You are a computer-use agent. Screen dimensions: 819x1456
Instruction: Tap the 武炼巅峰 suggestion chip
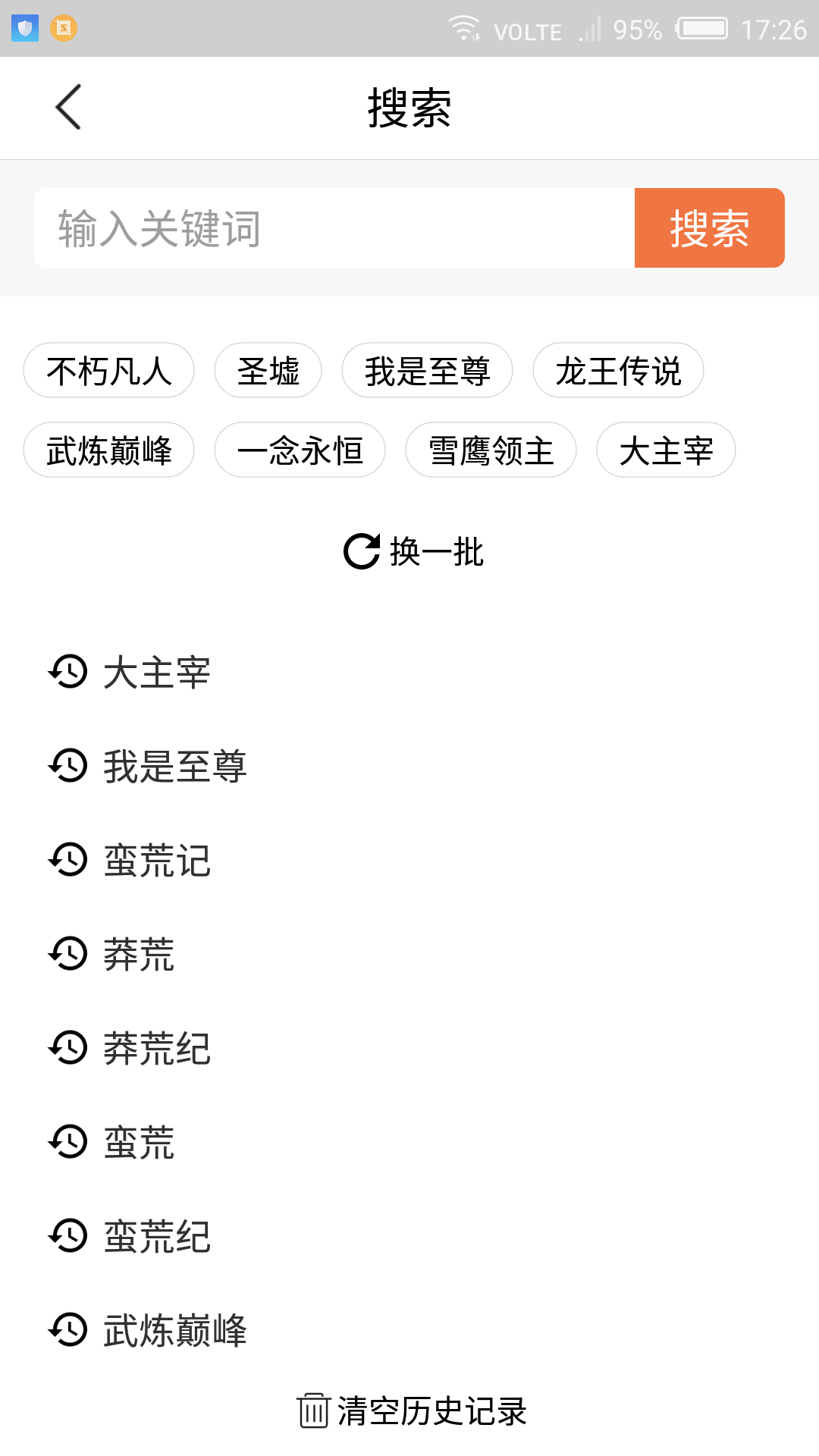[x=109, y=450]
